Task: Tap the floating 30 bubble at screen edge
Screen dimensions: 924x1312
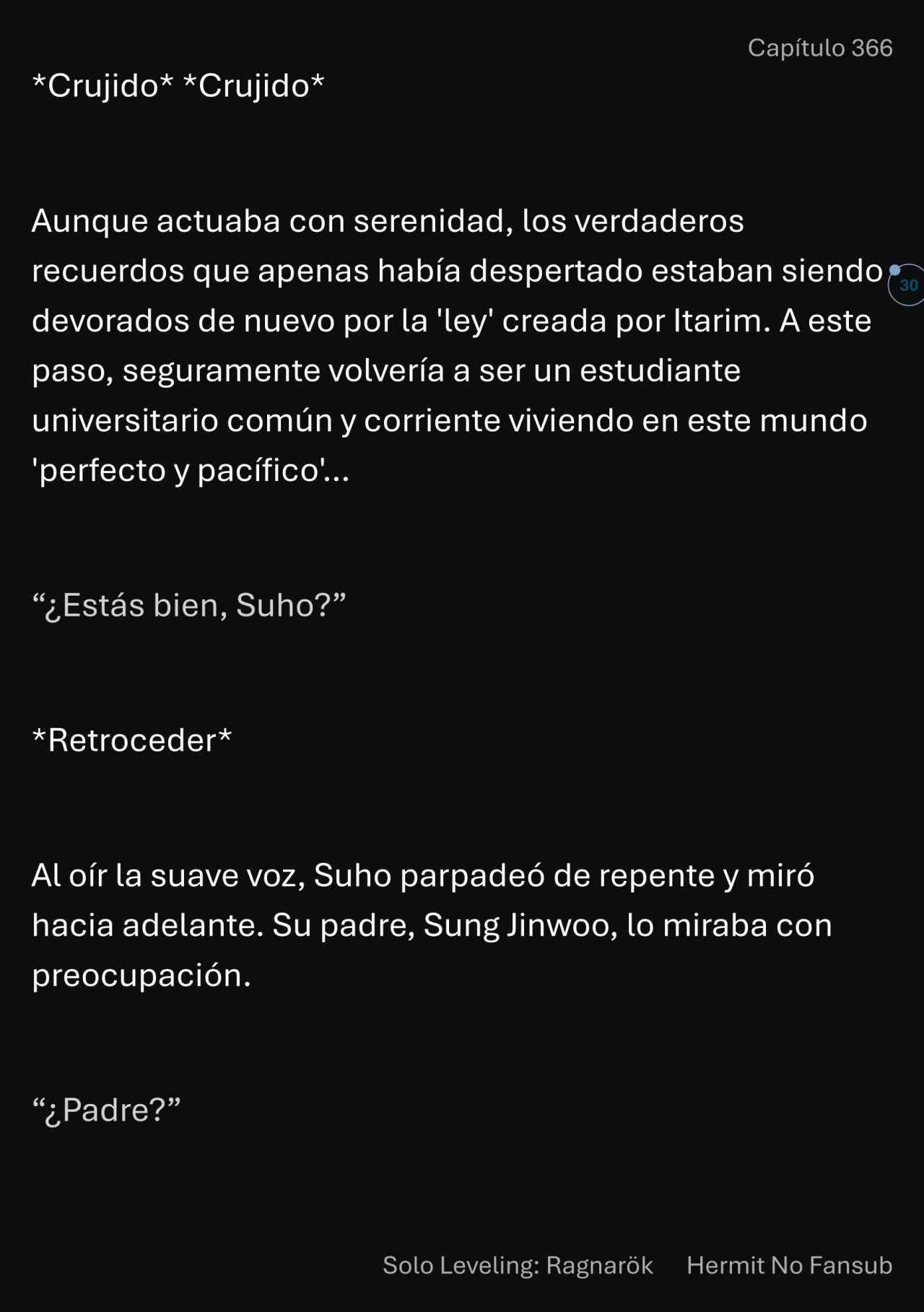Action: pos(908,285)
